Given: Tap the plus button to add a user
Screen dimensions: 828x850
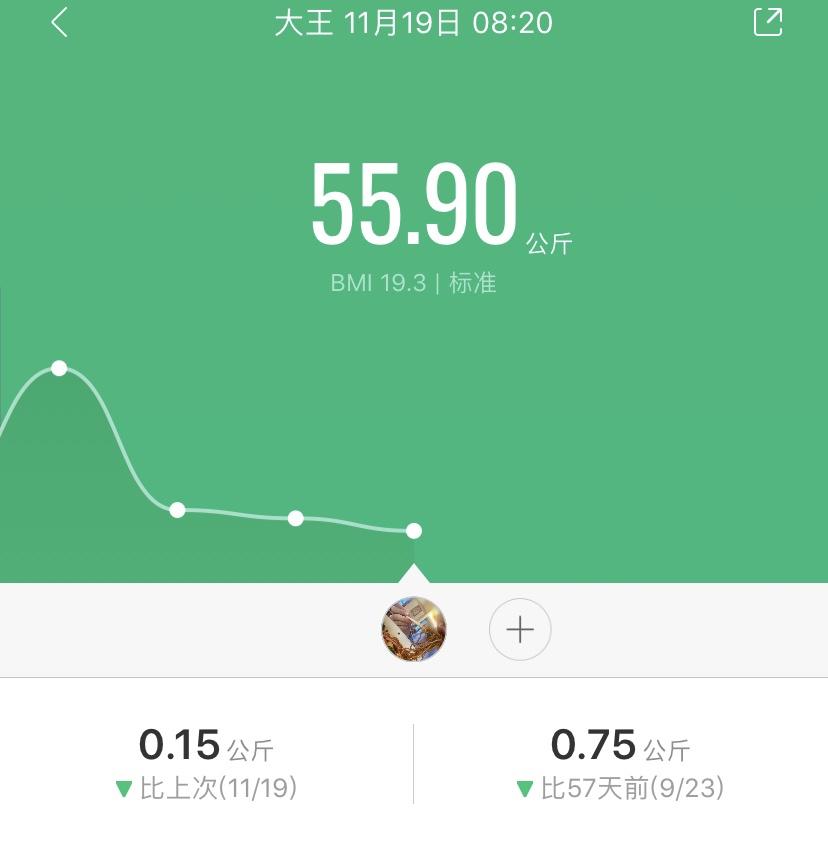Looking at the screenshot, I should pos(520,629).
